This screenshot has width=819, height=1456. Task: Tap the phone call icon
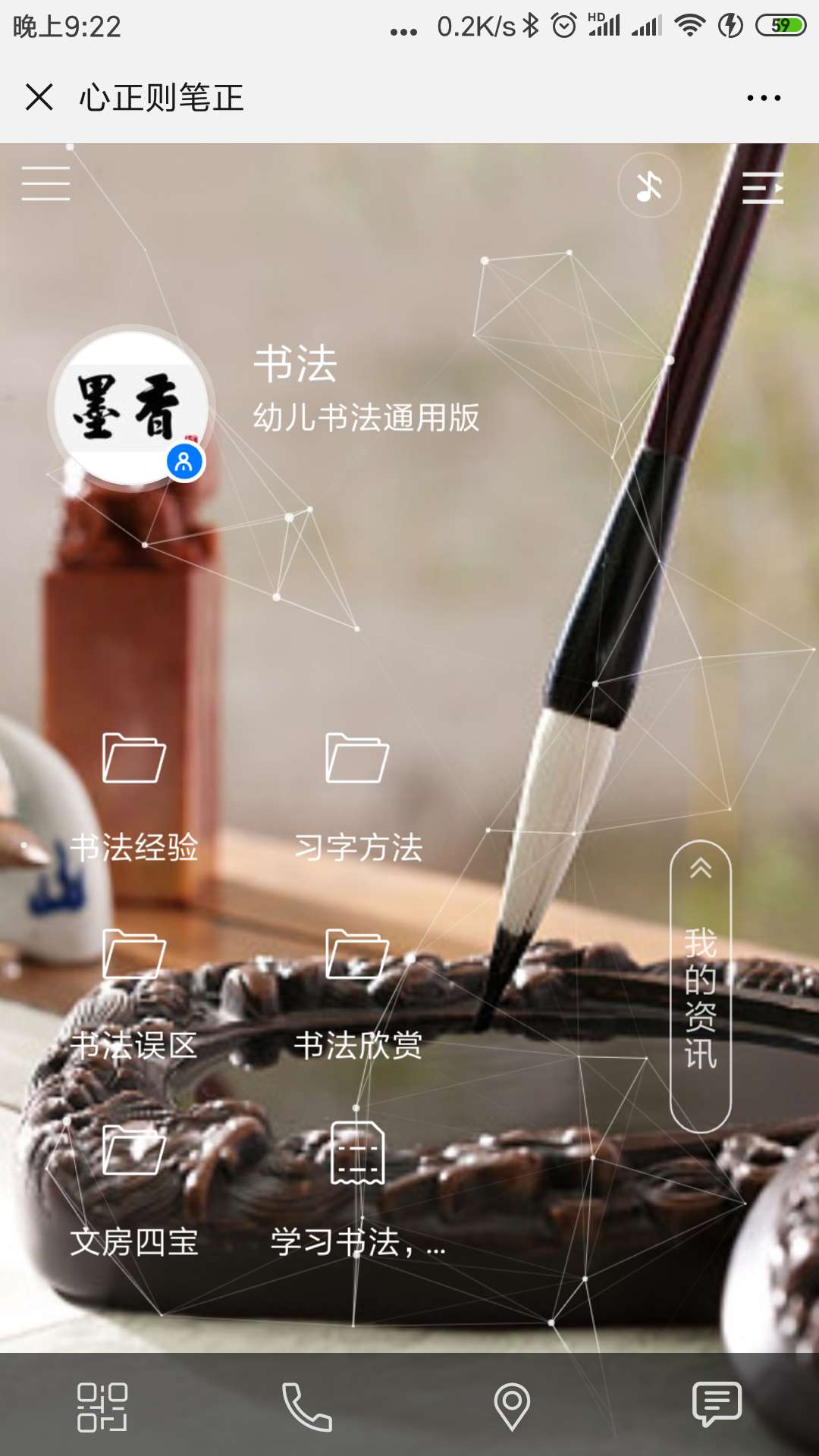click(307, 1407)
